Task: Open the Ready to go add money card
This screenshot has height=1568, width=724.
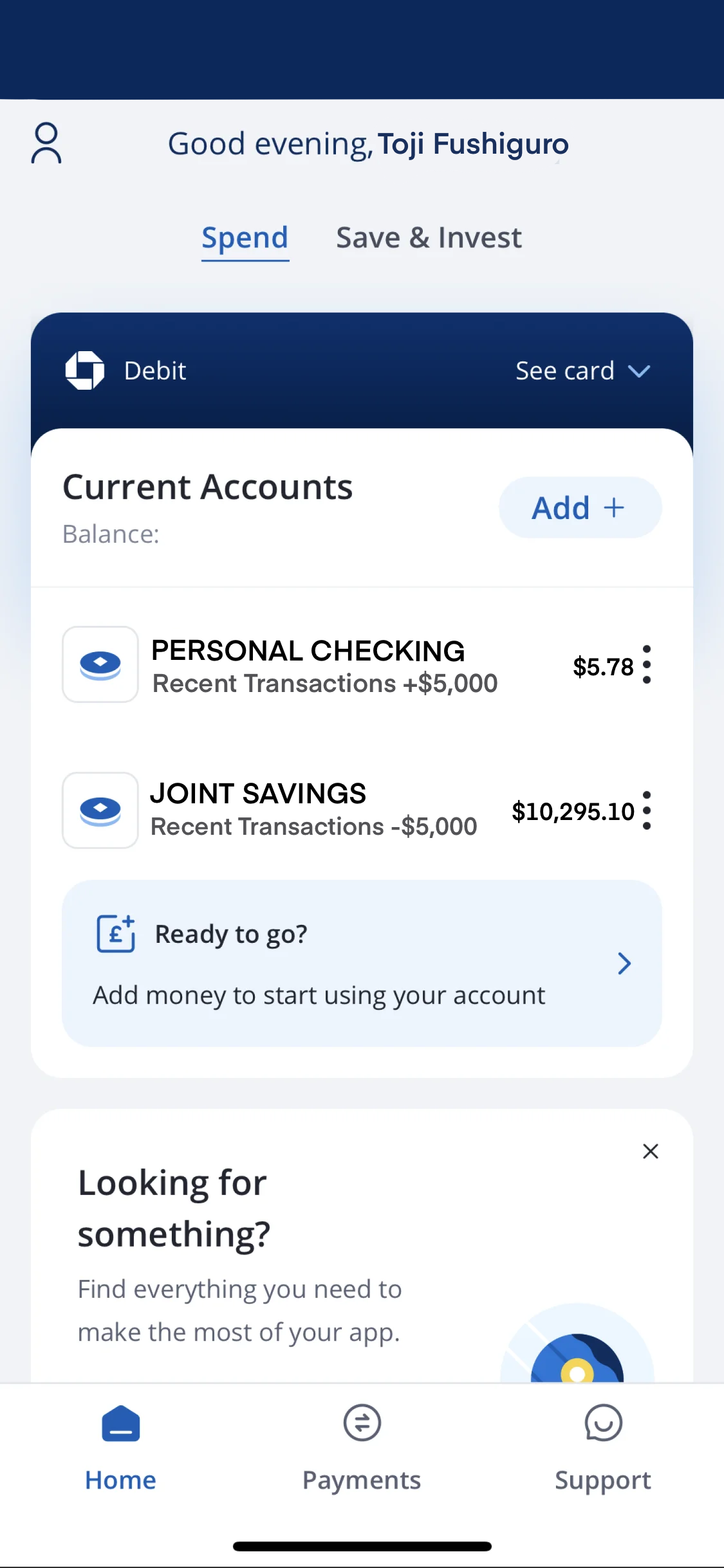Action: coord(361,963)
